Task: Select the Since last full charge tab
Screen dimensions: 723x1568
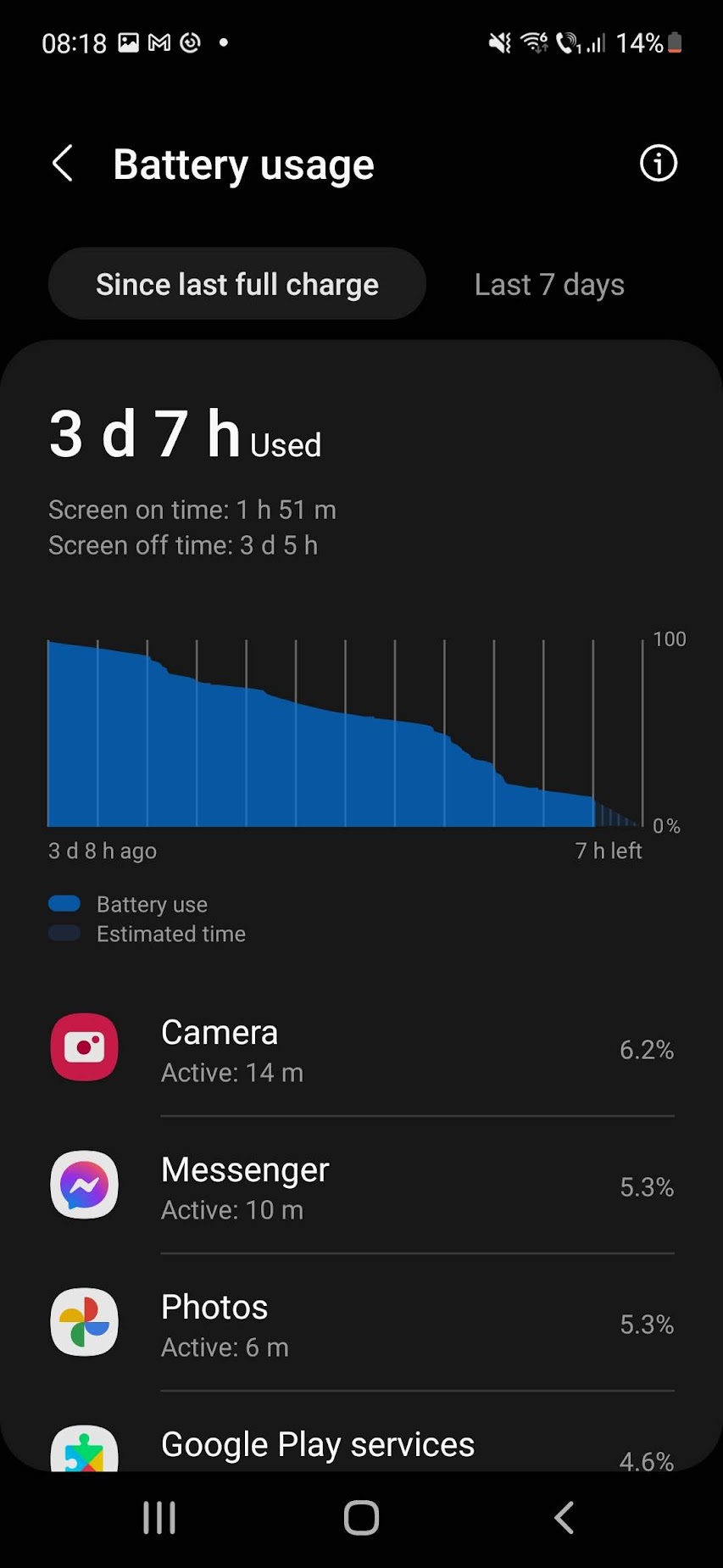Action: pos(236,284)
